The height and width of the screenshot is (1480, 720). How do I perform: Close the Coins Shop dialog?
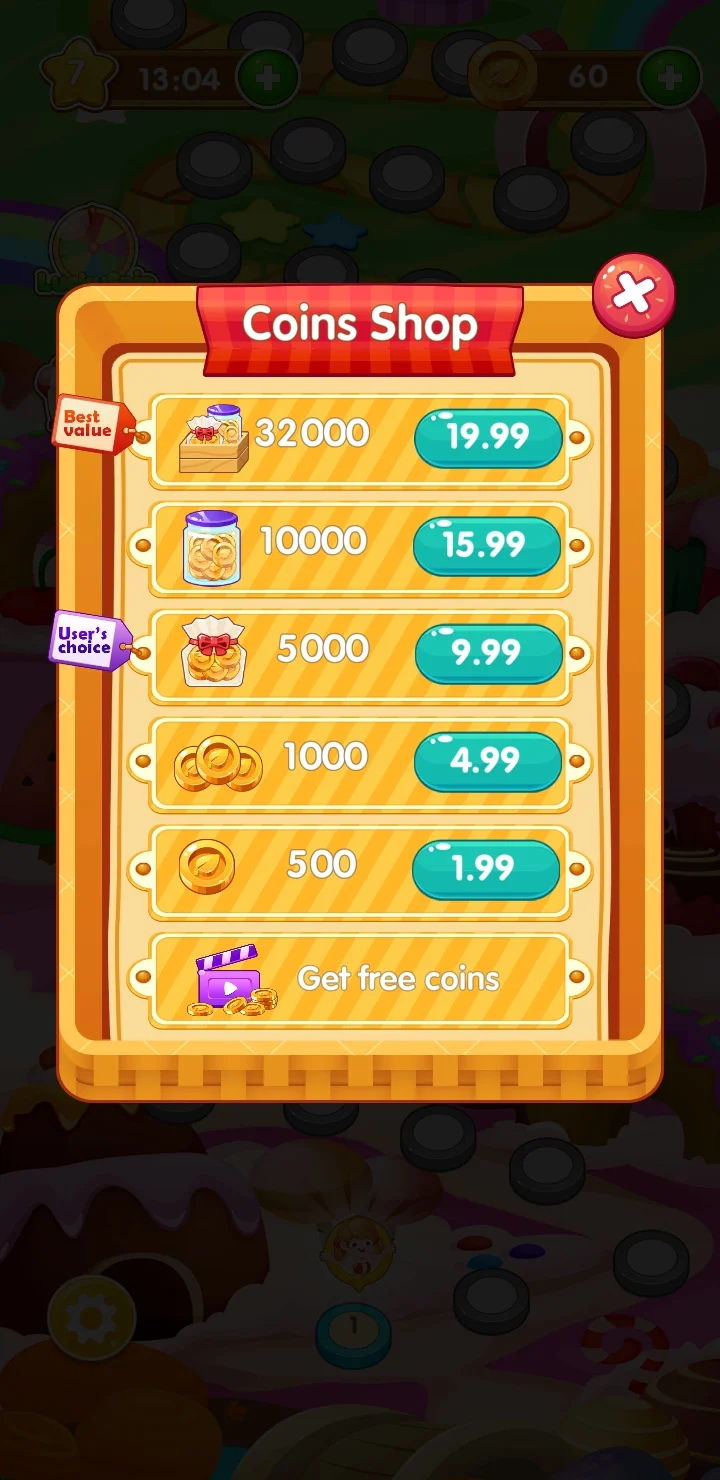[x=634, y=295]
